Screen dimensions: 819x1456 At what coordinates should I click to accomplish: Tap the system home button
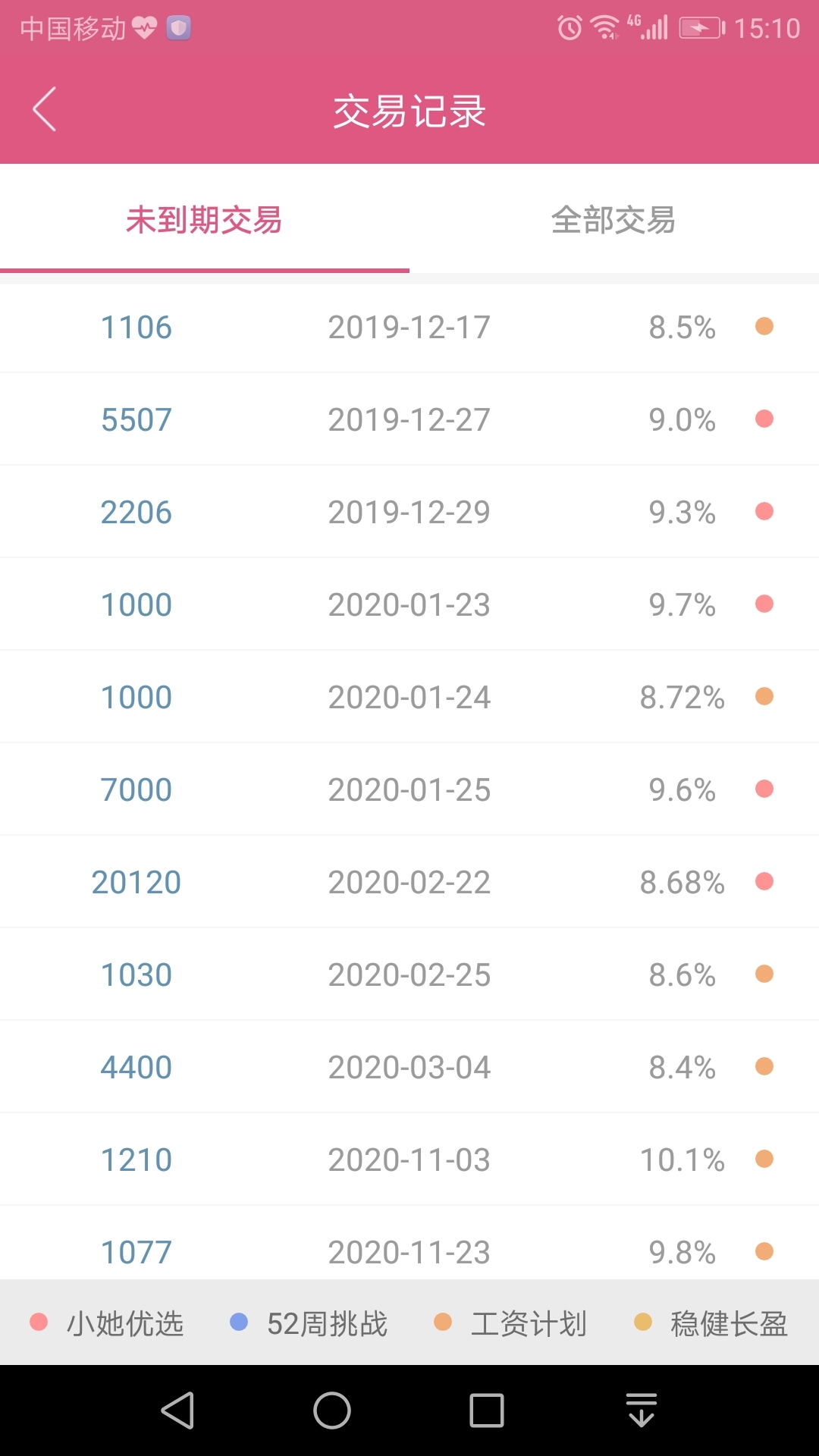(332, 1410)
